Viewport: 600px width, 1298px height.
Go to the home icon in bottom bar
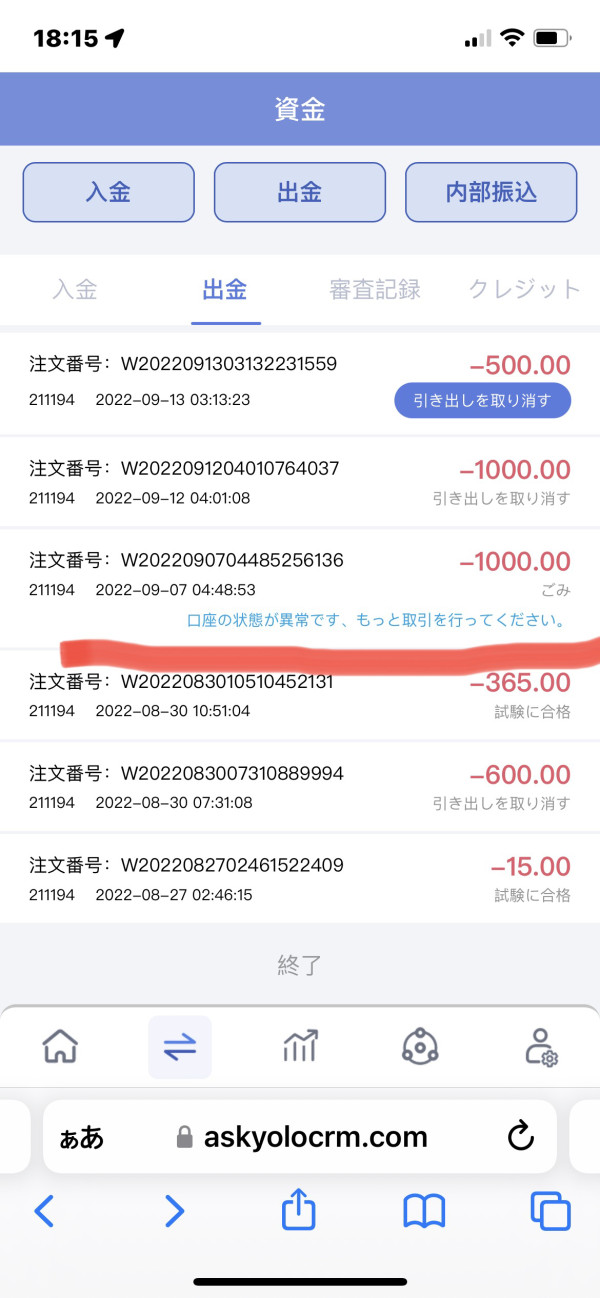point(60,1046)
